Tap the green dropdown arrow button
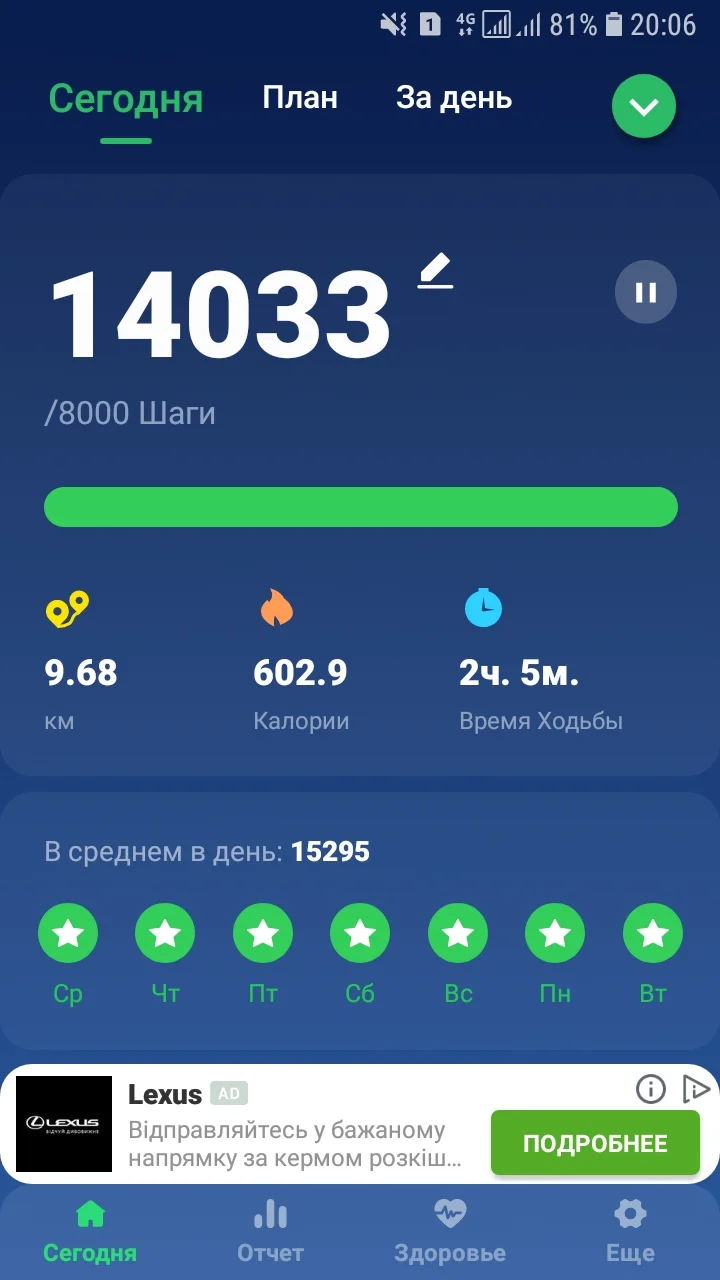The image size is (720, 1280). coord(644,106)
